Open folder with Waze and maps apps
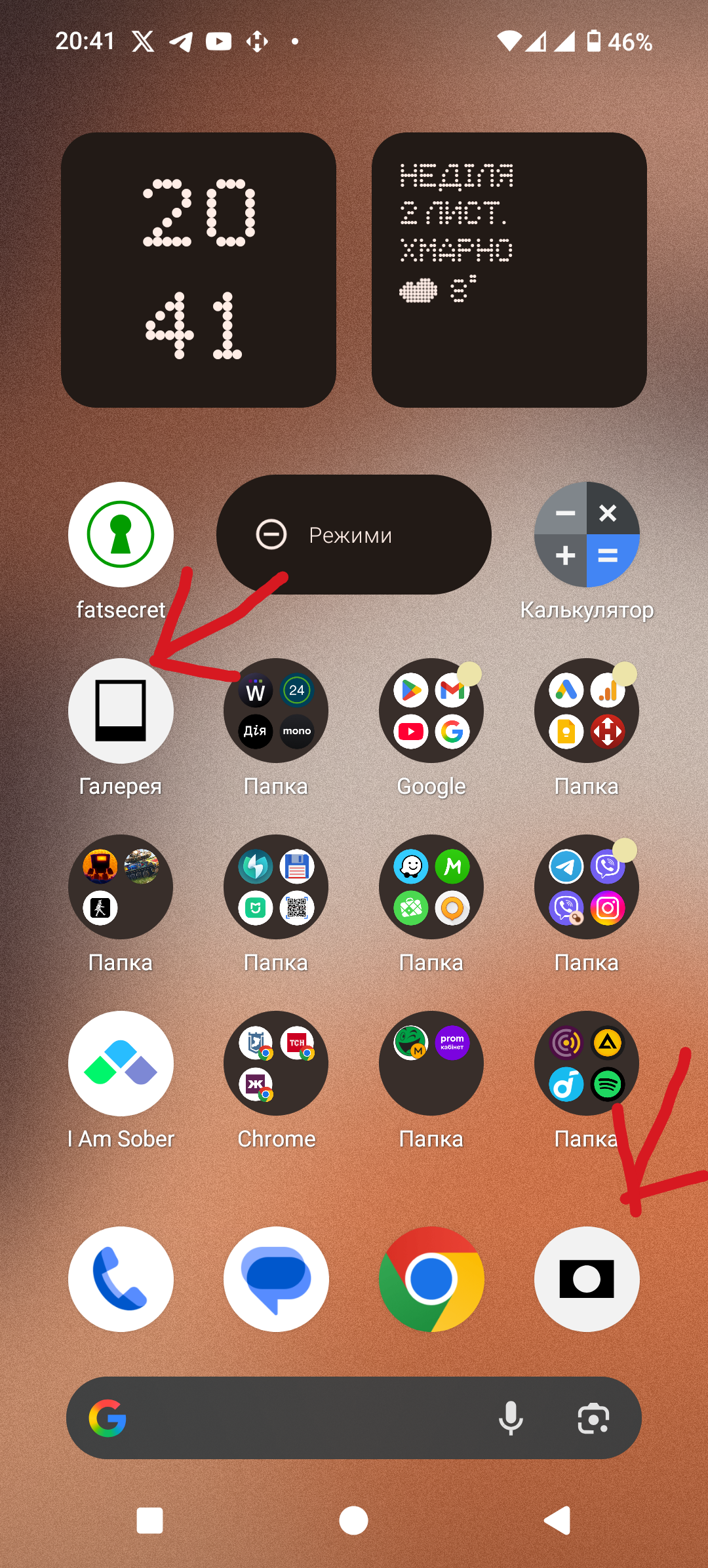Viewport: 708px width, 1568px height. (x=431, y=887)
